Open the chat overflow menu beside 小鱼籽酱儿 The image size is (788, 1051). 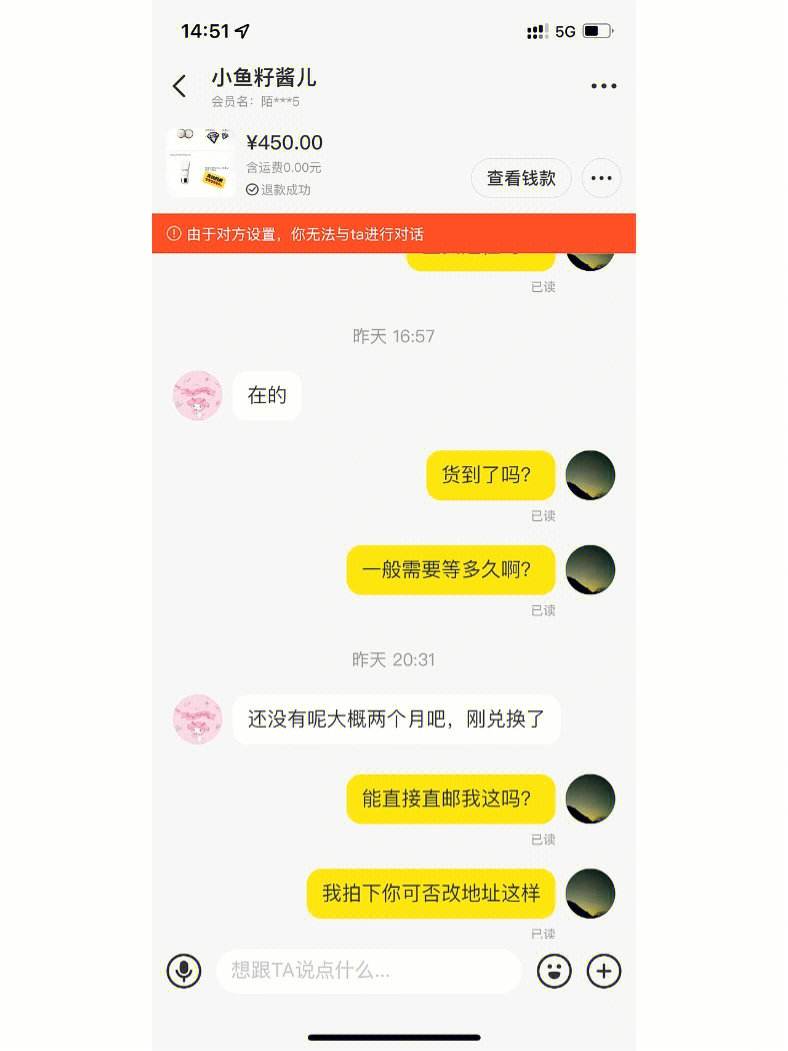tap(603, 86)
